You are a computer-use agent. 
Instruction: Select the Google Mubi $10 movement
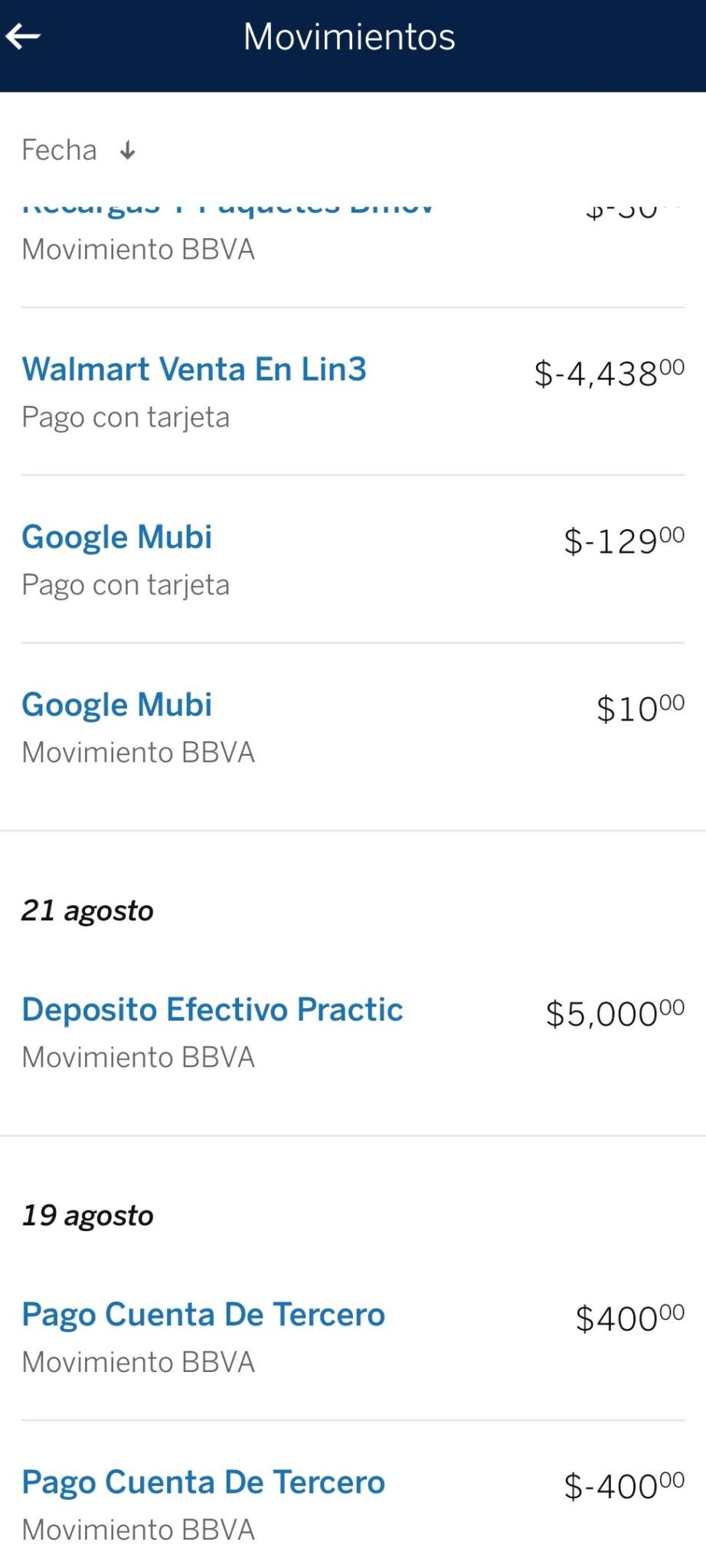117,704
